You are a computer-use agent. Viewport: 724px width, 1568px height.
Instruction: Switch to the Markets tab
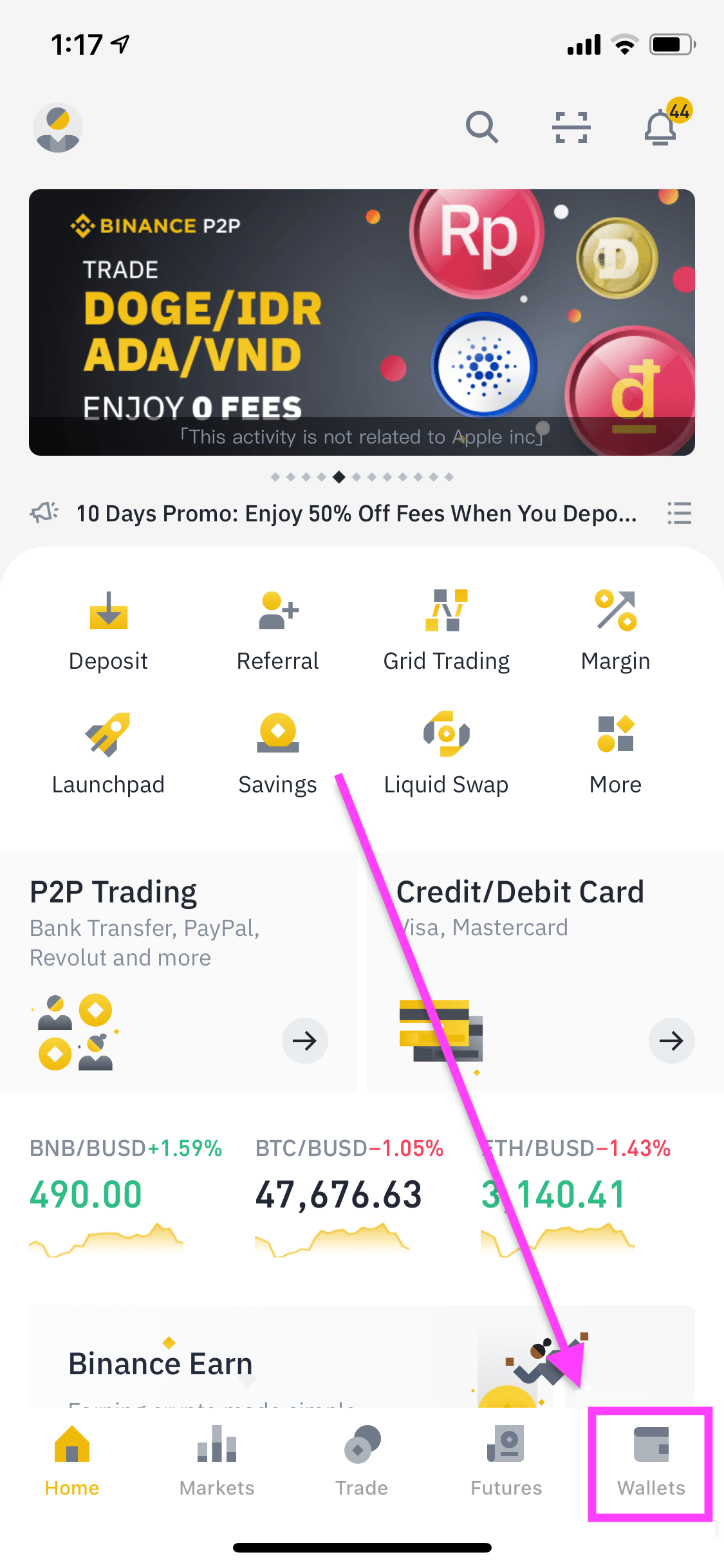click(x=217, y=1461)
